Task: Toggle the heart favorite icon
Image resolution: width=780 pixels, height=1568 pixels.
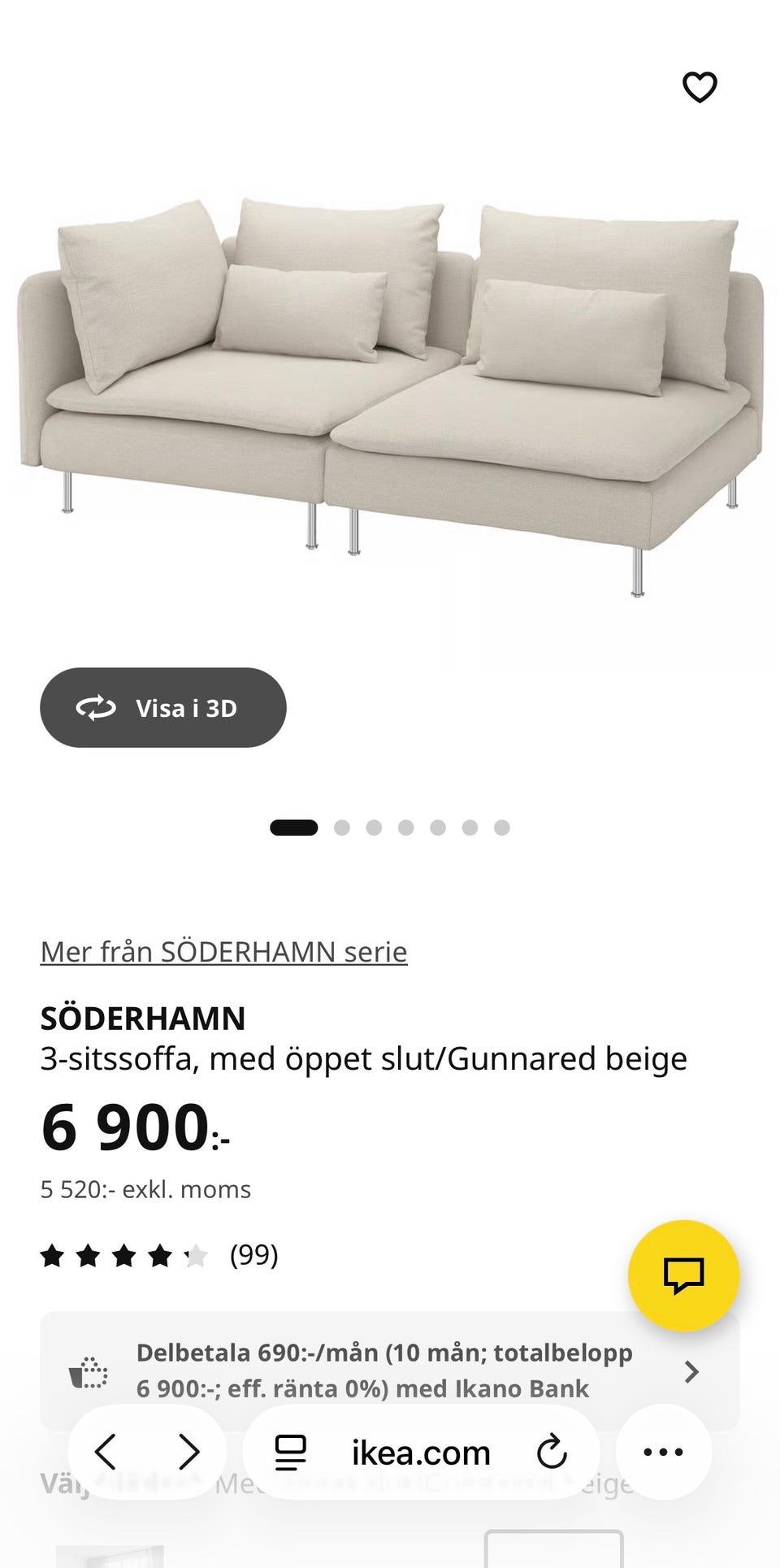Action: pyautogui.click(x=699, y=87)
